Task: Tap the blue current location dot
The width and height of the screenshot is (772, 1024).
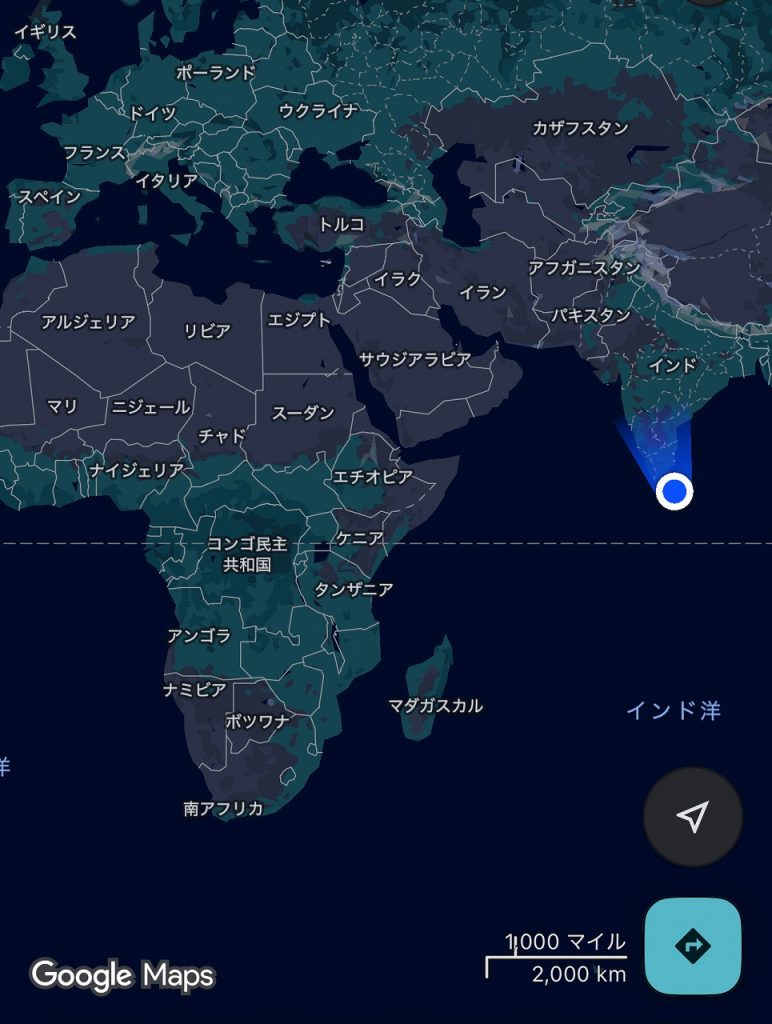Action: click(675, 491)
